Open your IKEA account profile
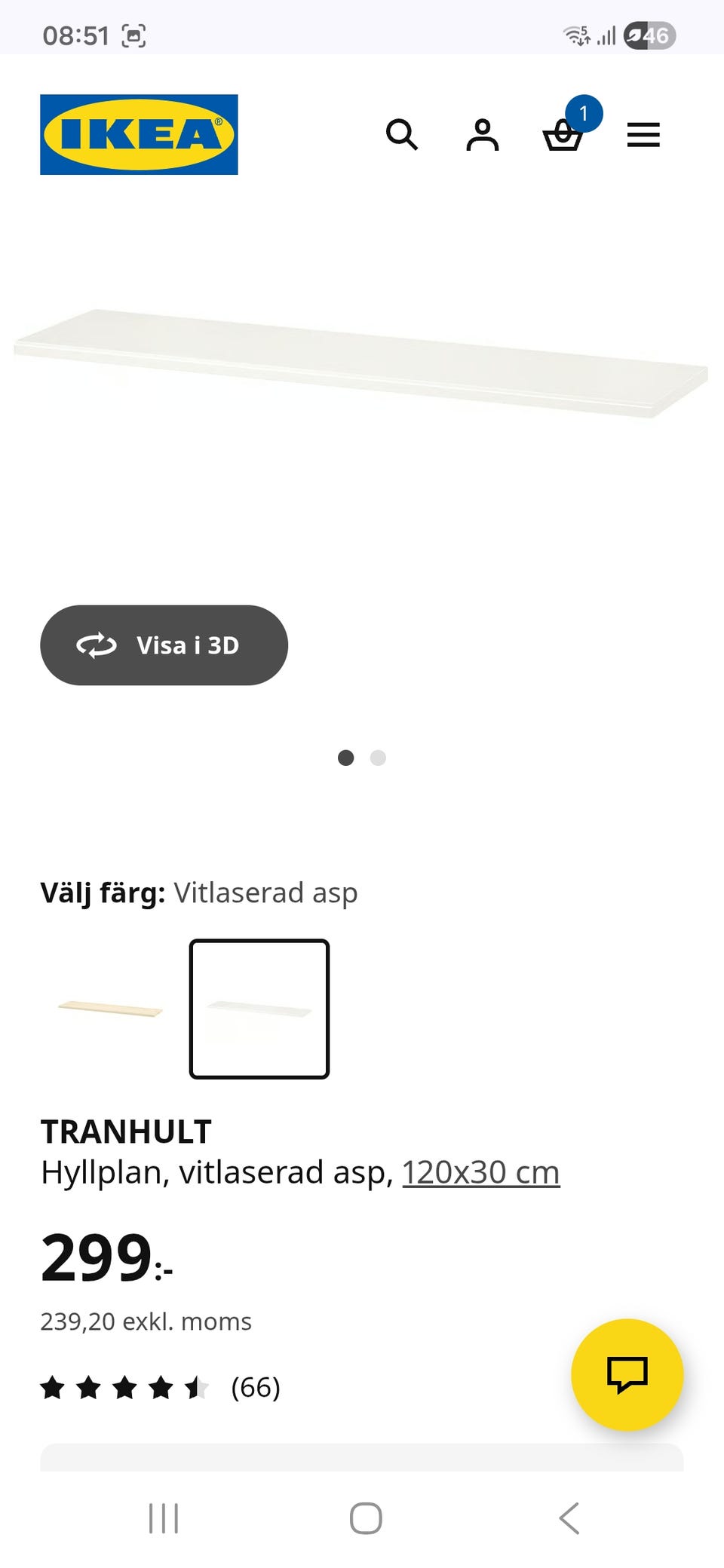Screen dimensions: 724x1568 point(483,134)
